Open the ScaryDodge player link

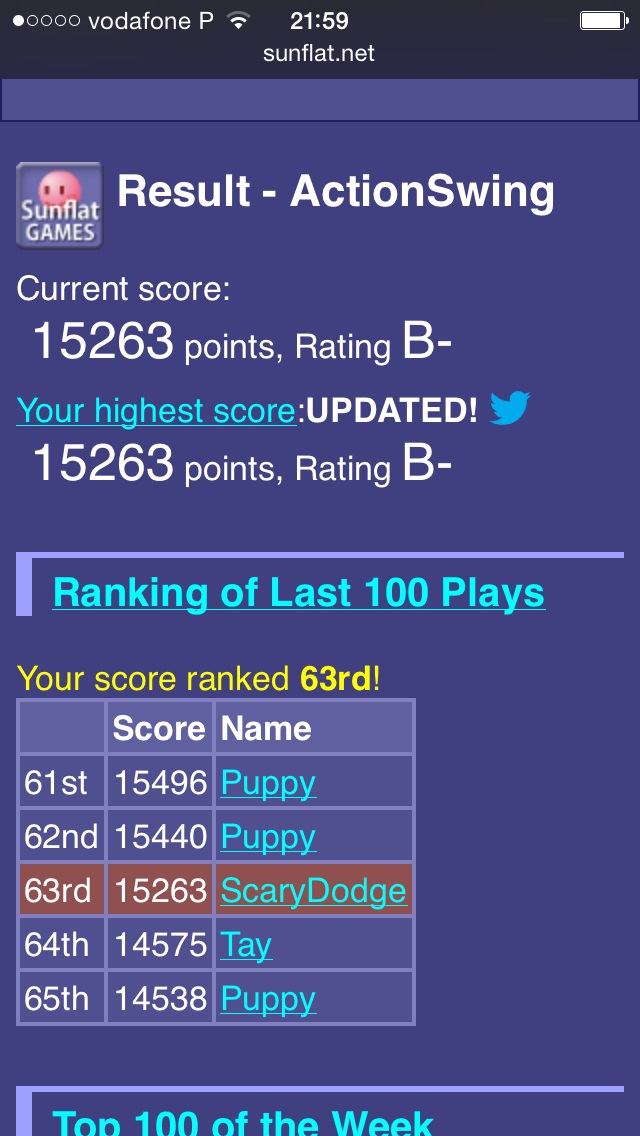313,891
